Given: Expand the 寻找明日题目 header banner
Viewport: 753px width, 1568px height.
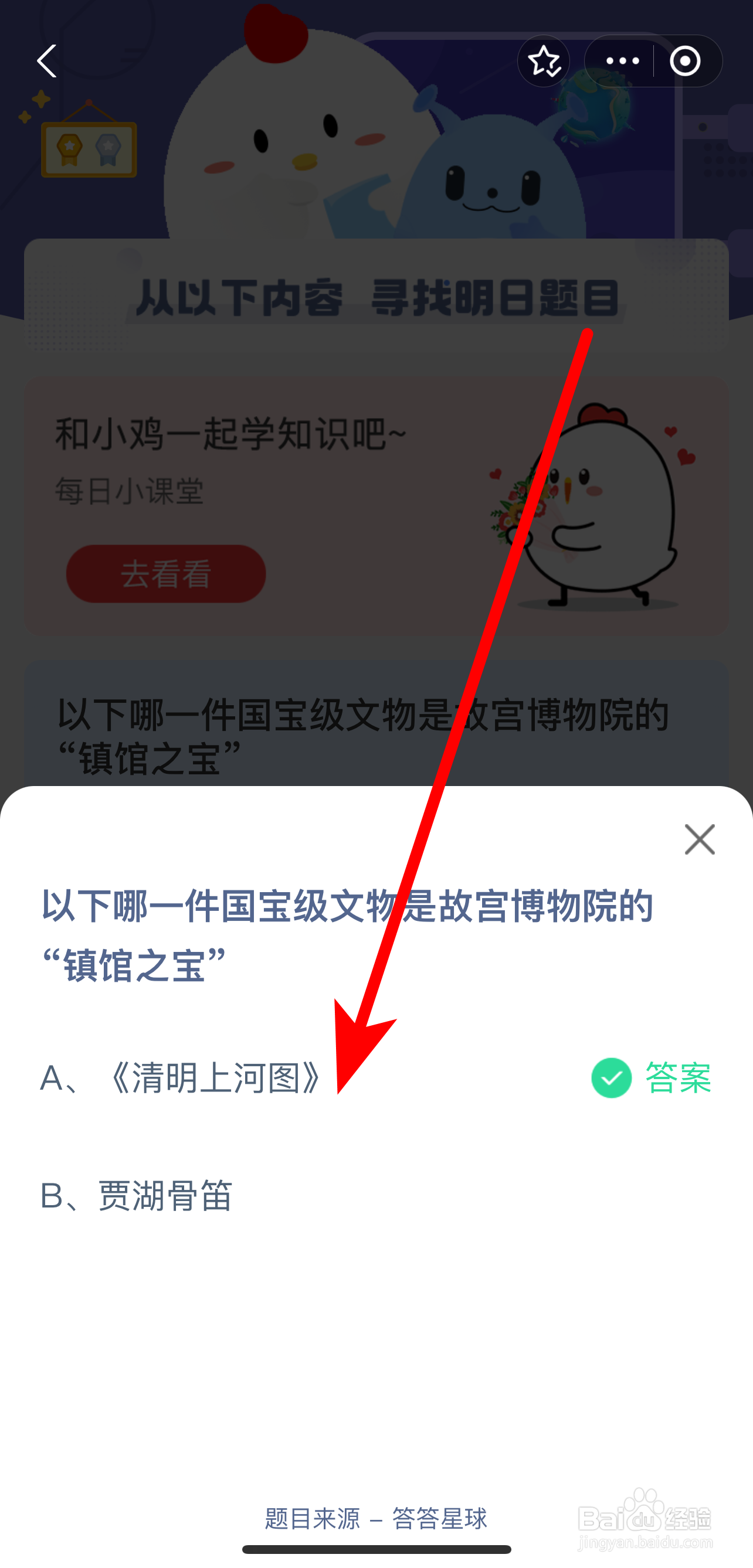Looking at the screenshot, I should (x=376, y=297).
